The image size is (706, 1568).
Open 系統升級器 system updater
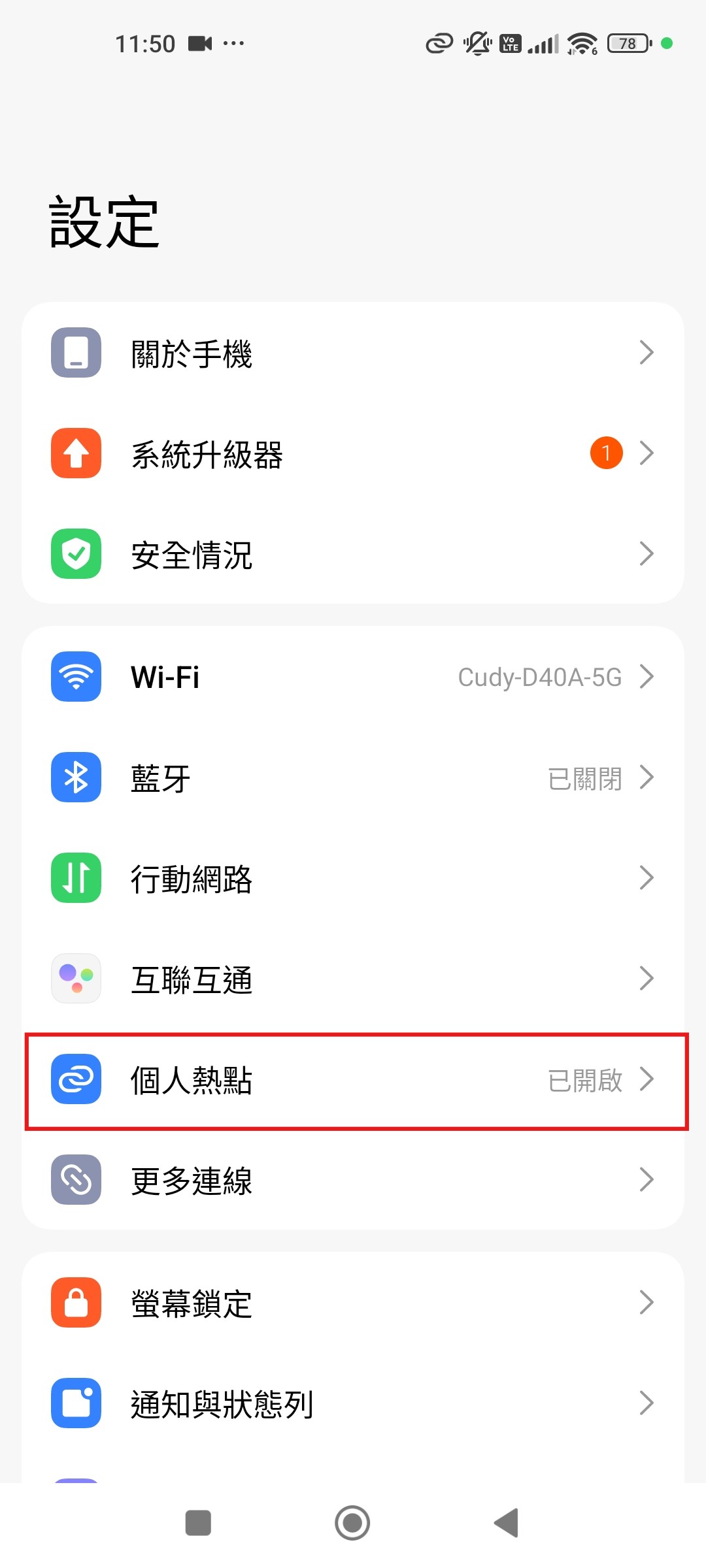[x=353, y=453]
